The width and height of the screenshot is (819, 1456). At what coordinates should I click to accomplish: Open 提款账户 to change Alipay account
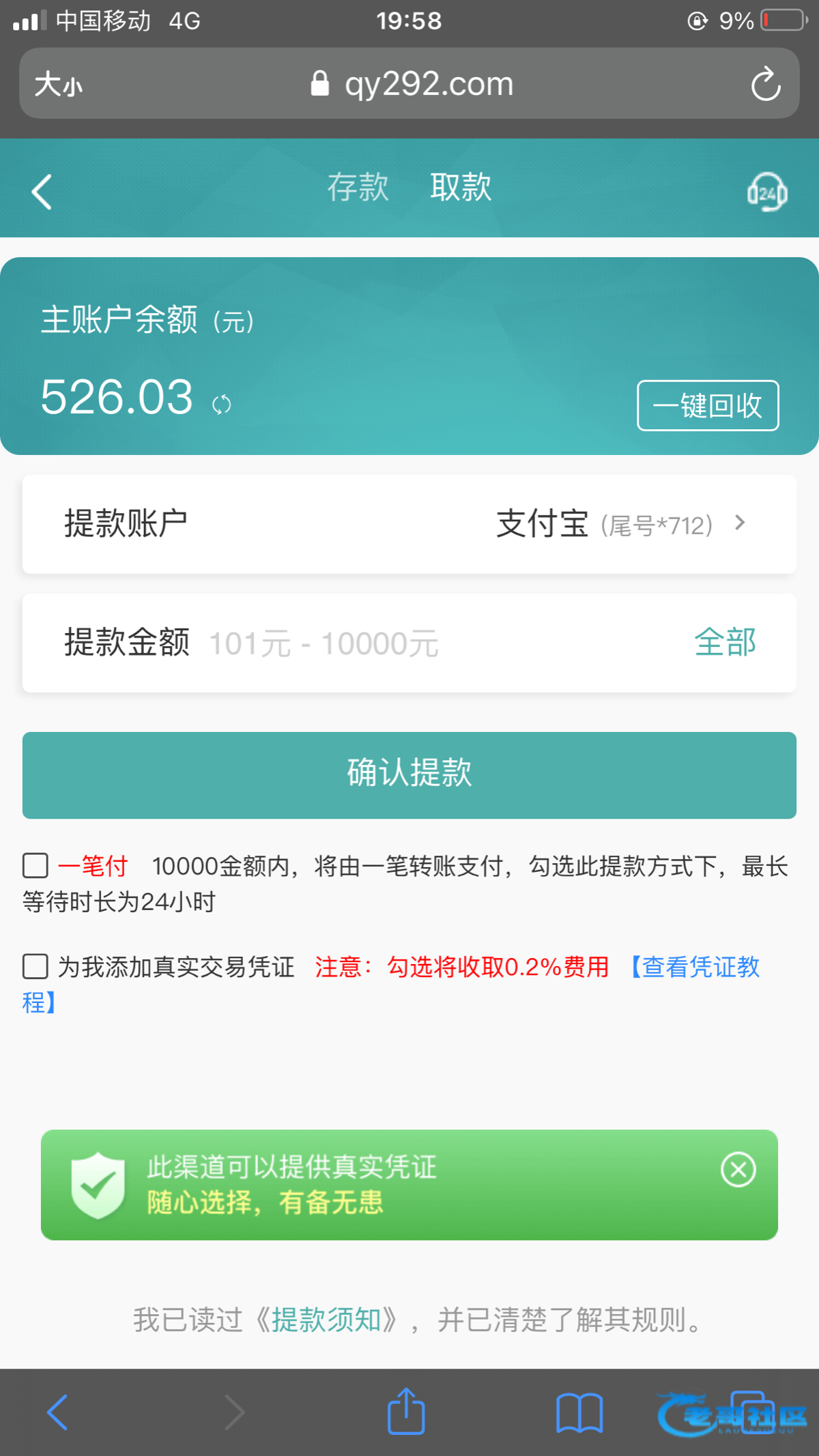pos(409,524)
